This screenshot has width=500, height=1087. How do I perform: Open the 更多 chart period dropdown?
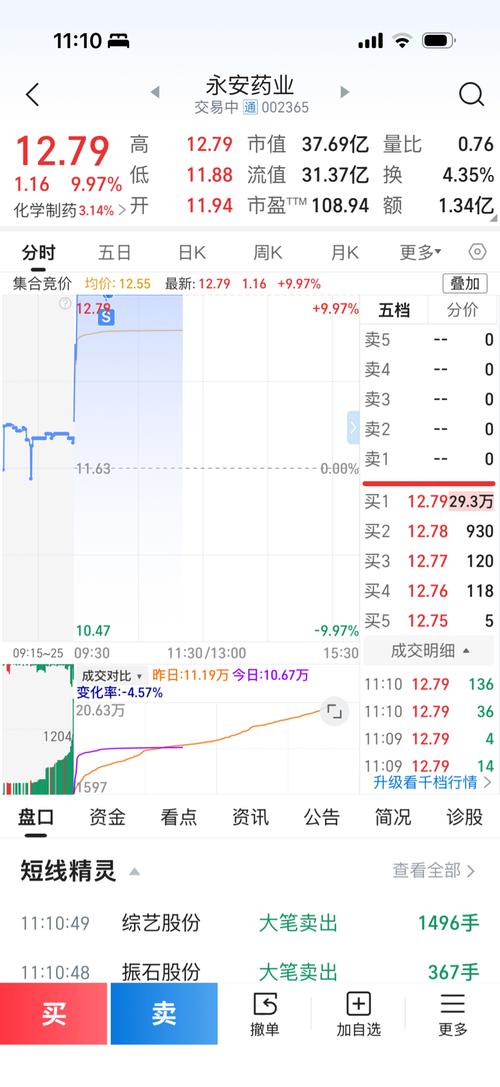(420, 252)
